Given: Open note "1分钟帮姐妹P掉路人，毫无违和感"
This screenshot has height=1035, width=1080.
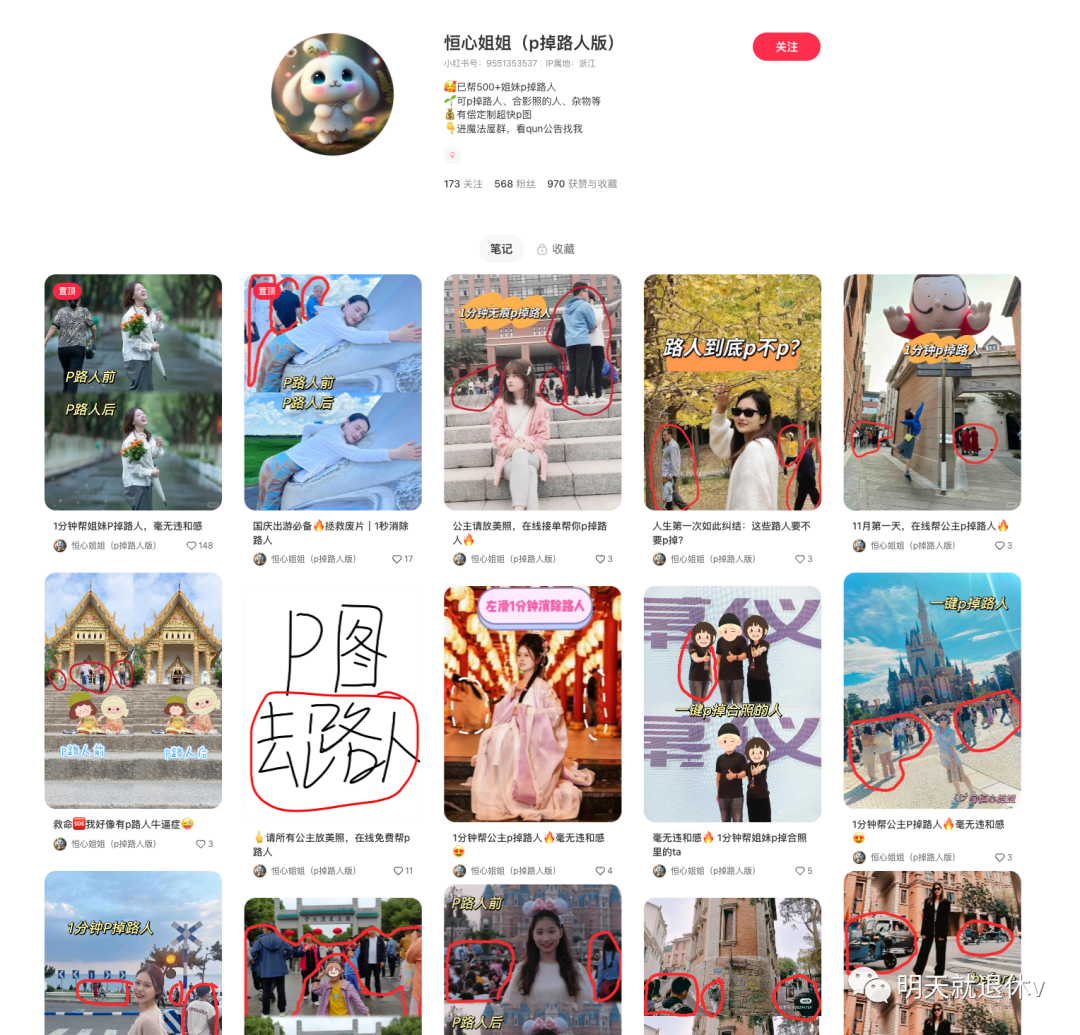Looking at the screenshot, I should click(x=133, y=392).
